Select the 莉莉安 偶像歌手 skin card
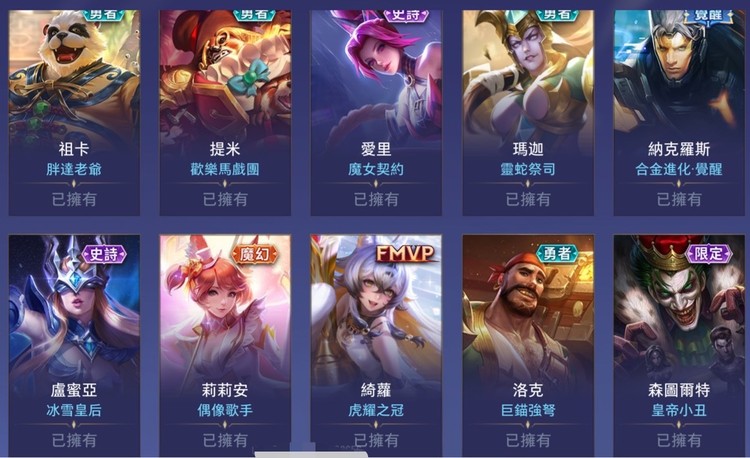 pos(225,346)
